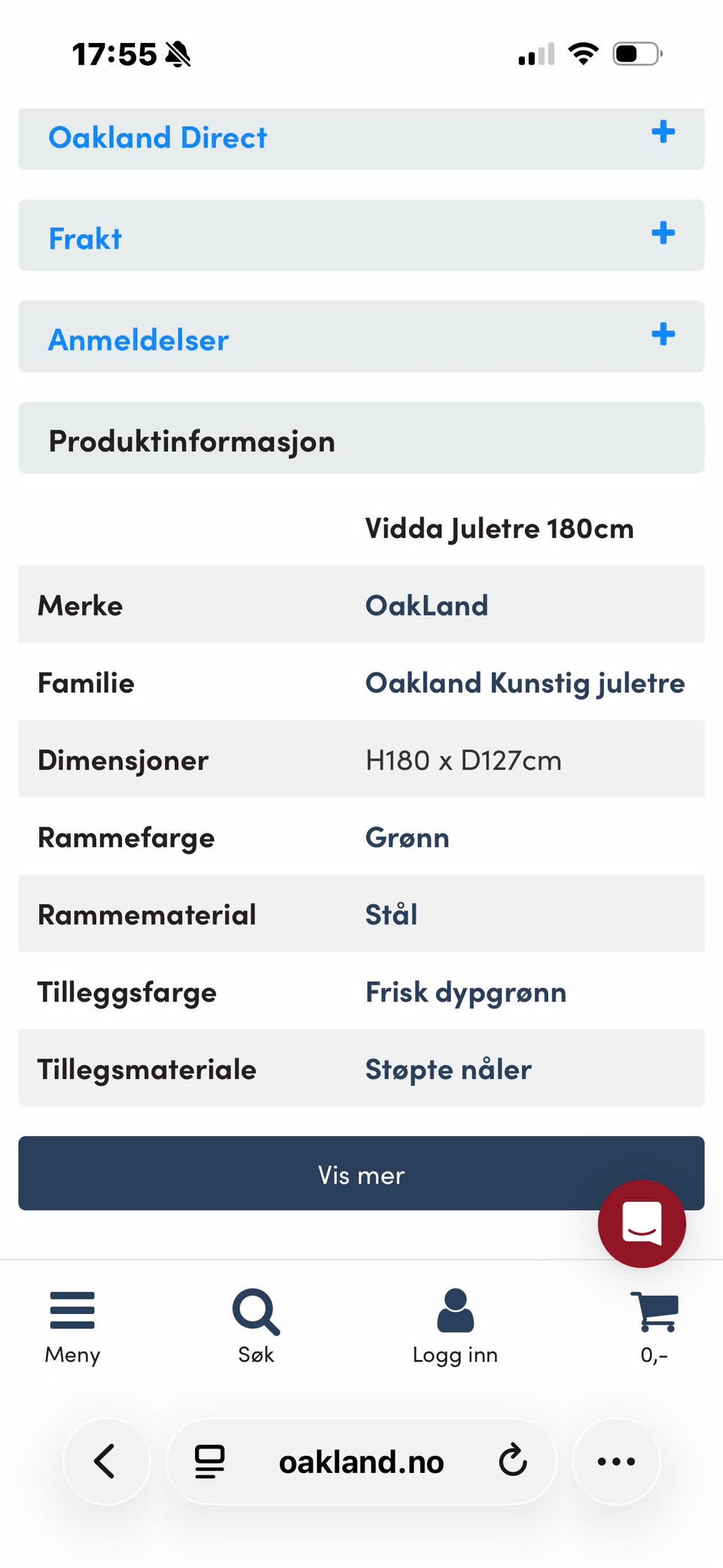Tap the oakland.no address bar
The width and height of the screenshot is (723, 1568).
point(361,1460)
